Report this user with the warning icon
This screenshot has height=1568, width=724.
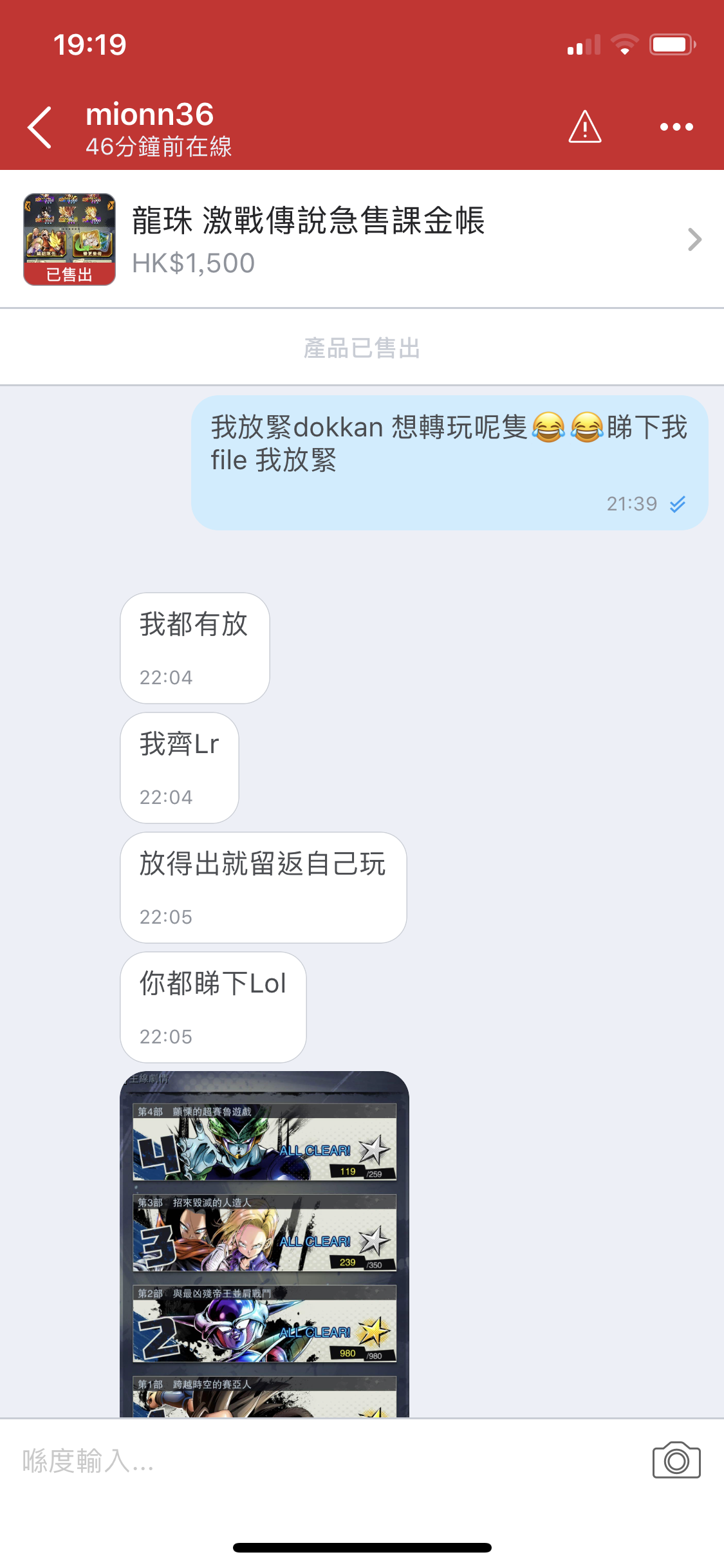tap(585, 127)
